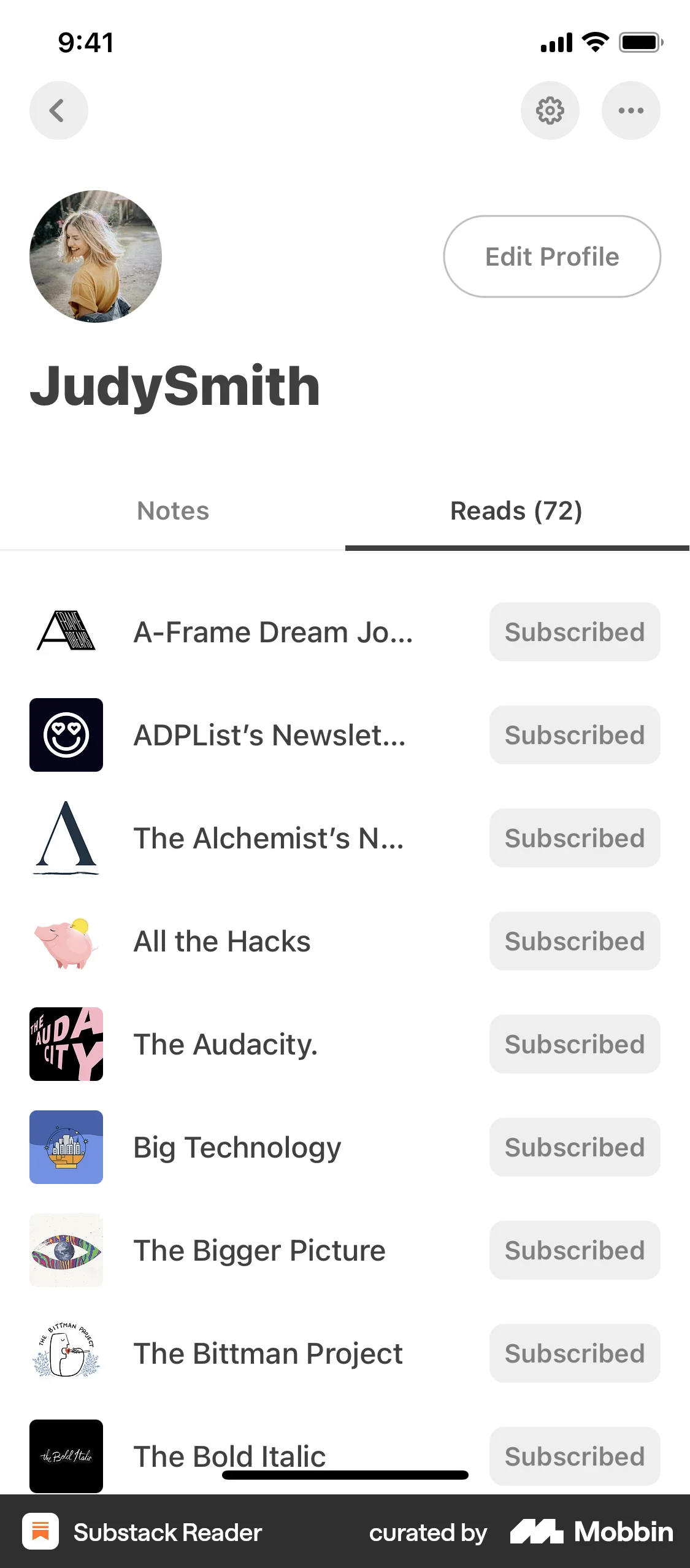Open the settings gear
Image resolution: width=690 pixels, height=1568 pixels.
click(550, 110)
